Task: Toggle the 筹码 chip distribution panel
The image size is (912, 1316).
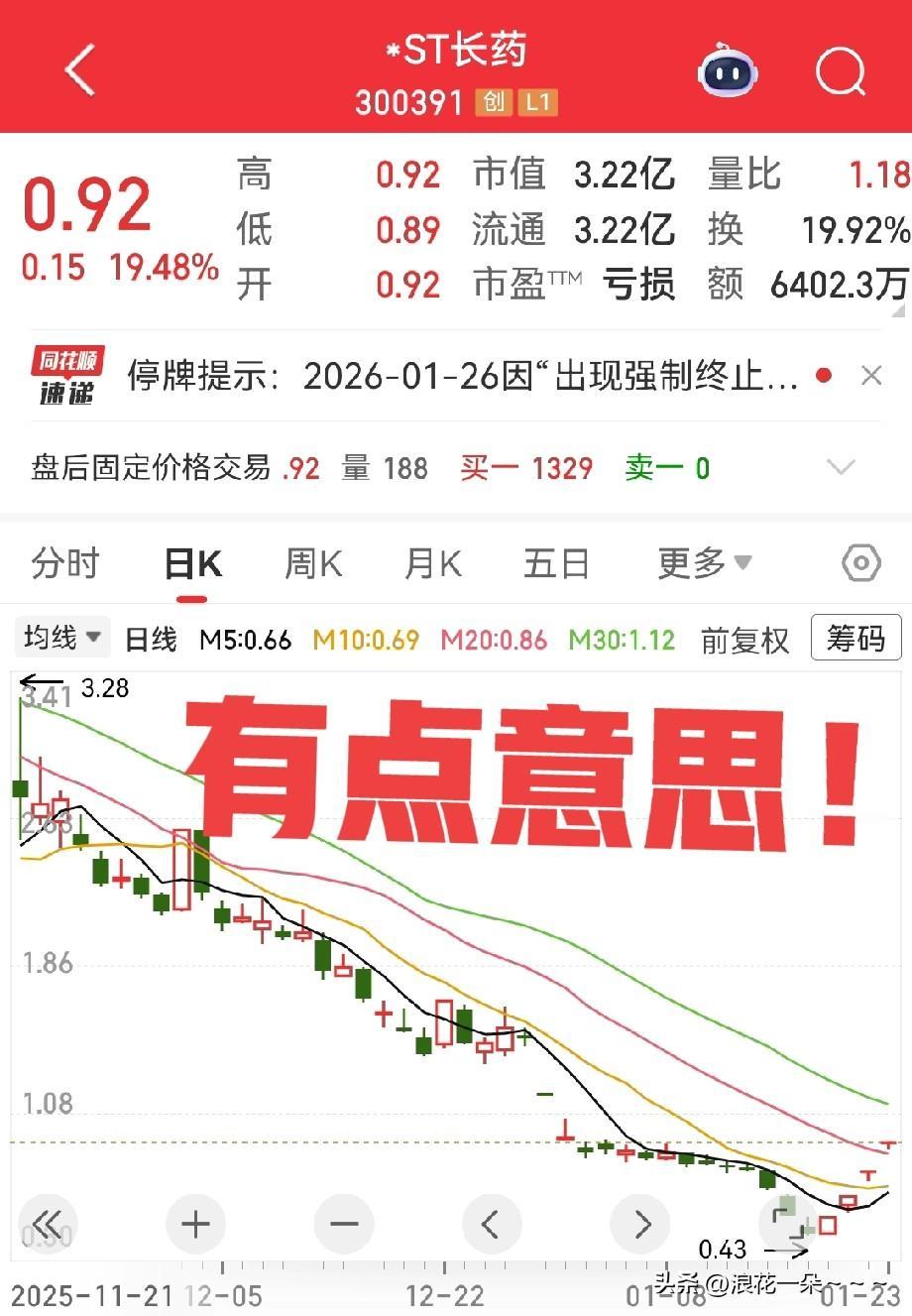Action: pos(855,640)
